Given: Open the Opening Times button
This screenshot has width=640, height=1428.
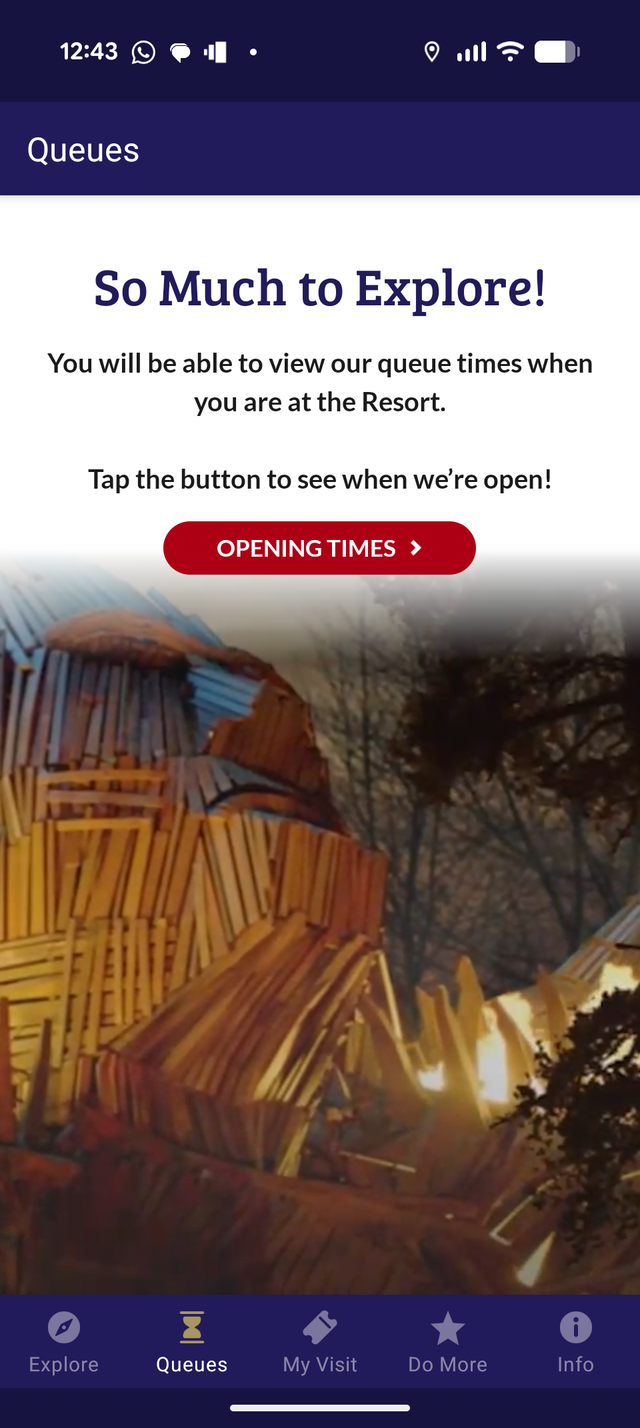Looking at the screenshot, I should tap(319, 548).
